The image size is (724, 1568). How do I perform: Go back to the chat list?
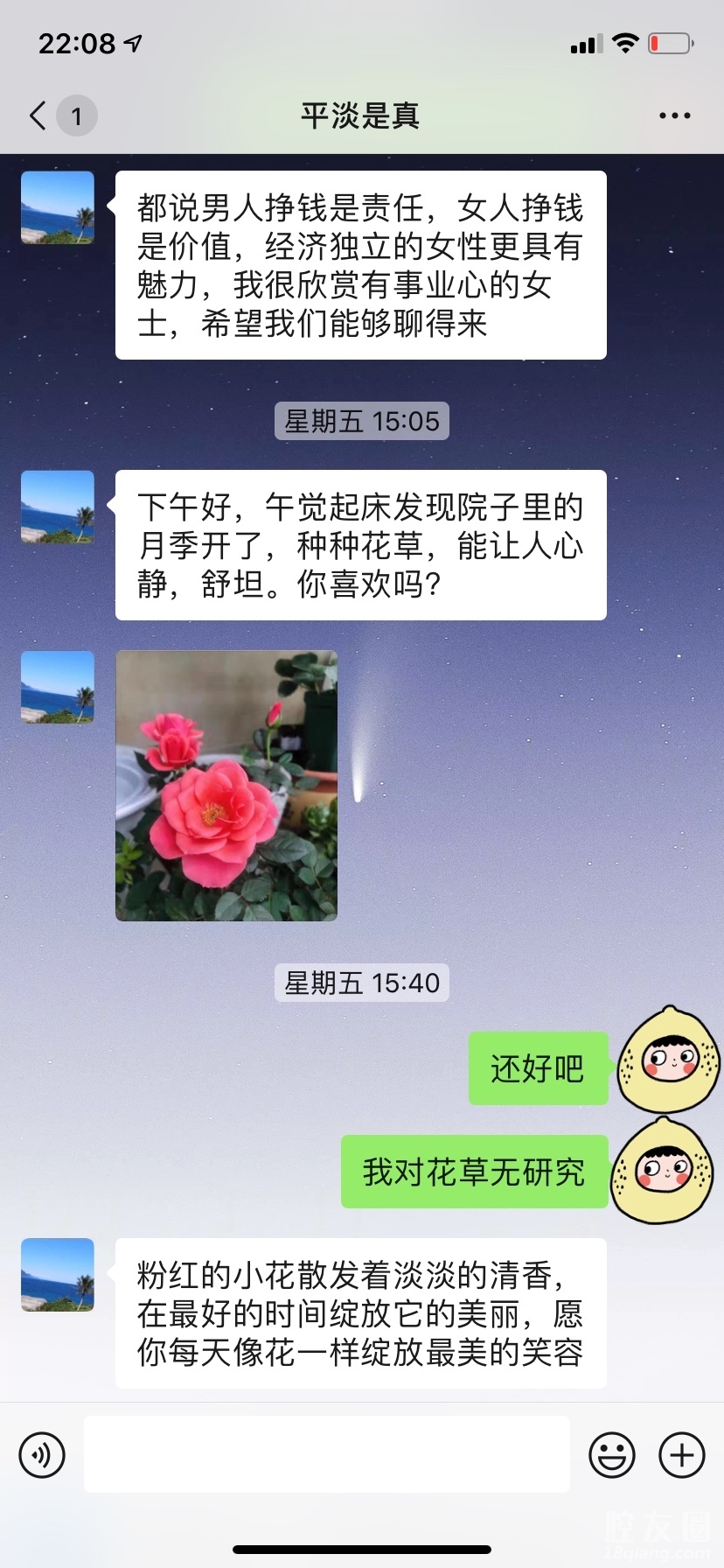[39, 115]
